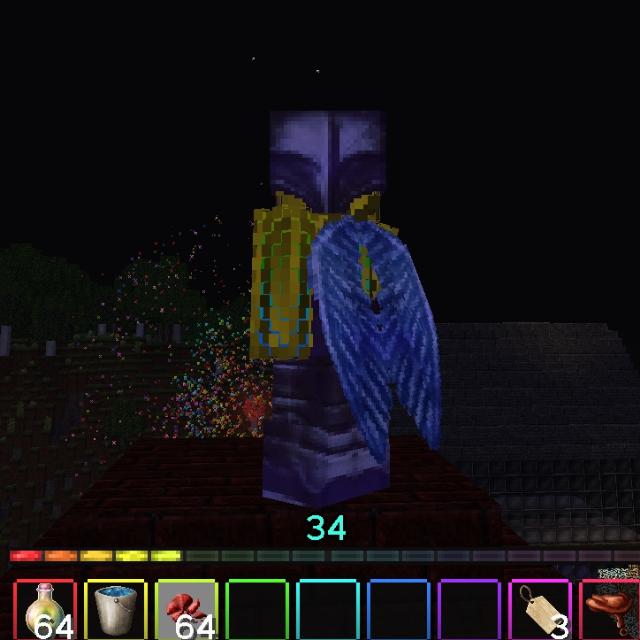
Task: Select the empty blue-bordered hotbar slot
Action: pos(398,610)
